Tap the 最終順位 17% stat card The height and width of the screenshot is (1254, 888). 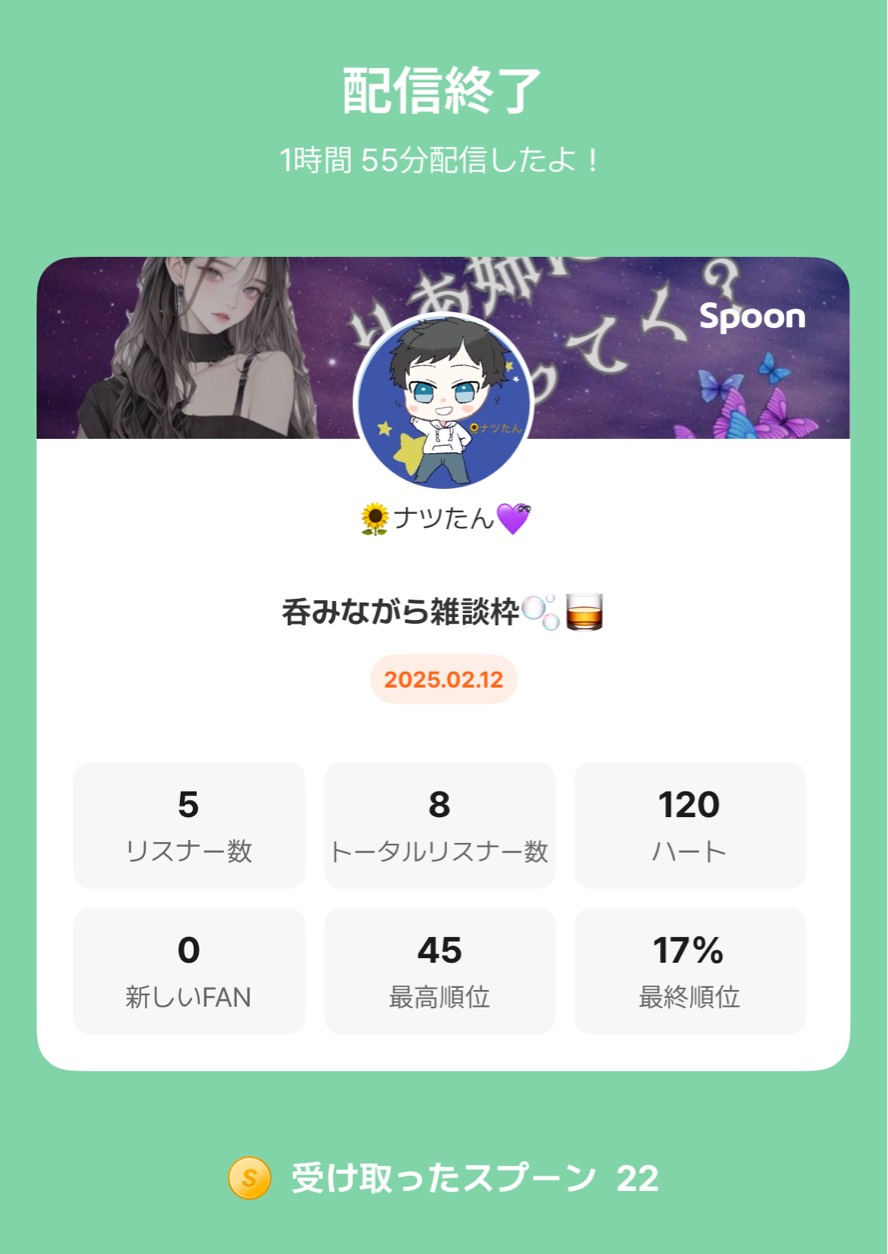[x=690, y=970]
